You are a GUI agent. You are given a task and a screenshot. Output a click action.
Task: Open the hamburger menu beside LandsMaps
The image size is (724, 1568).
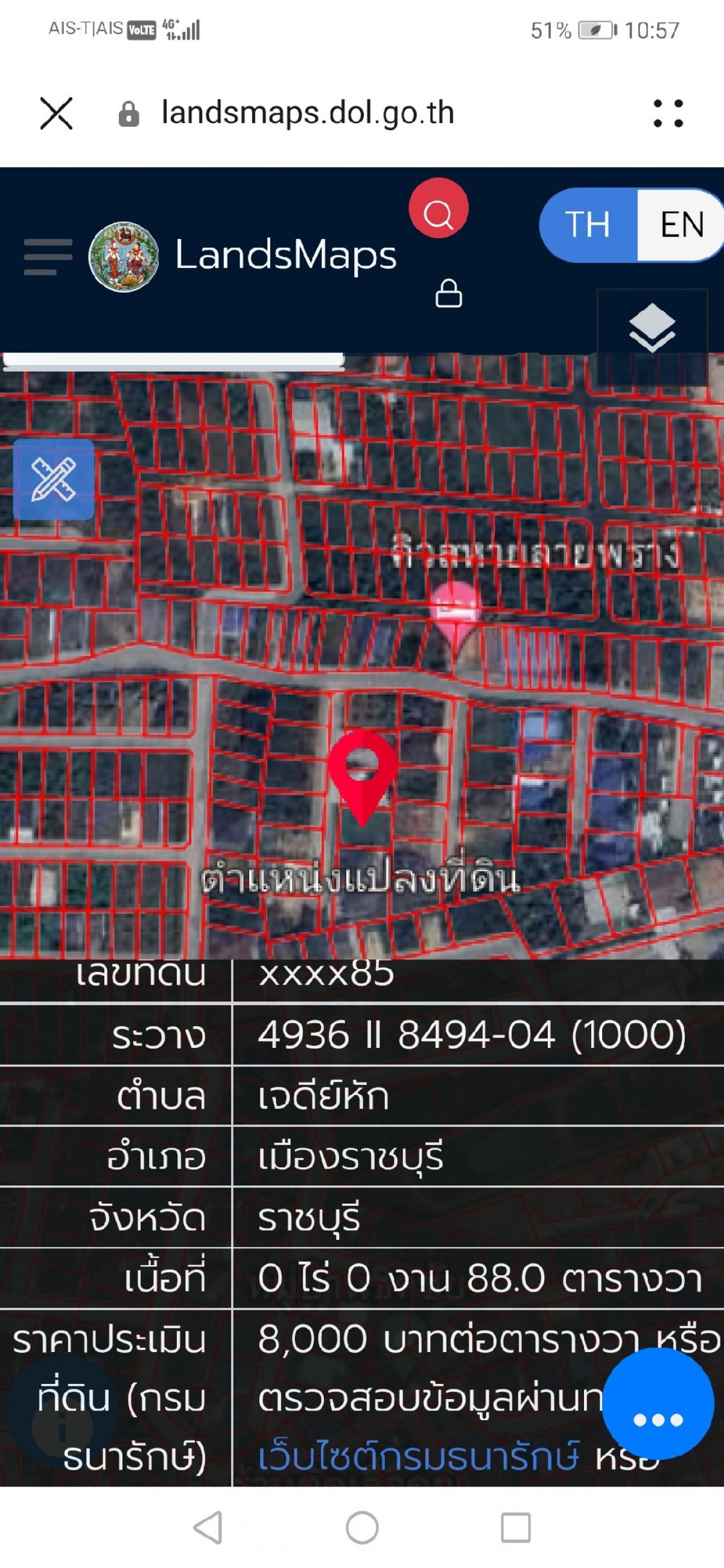[48, 256]
